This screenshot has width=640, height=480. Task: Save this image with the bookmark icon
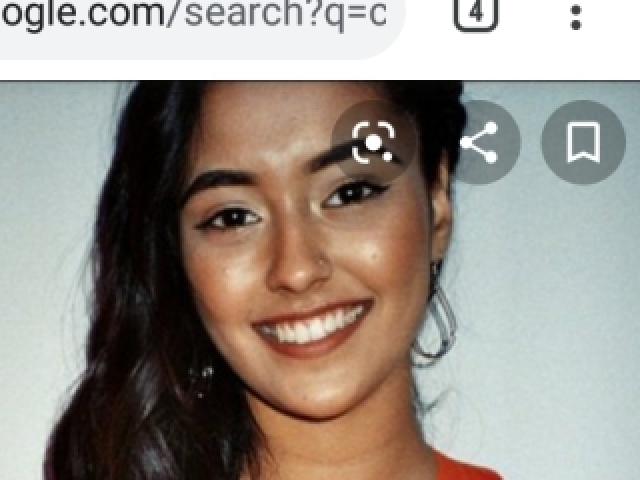(x=583, y=143)
